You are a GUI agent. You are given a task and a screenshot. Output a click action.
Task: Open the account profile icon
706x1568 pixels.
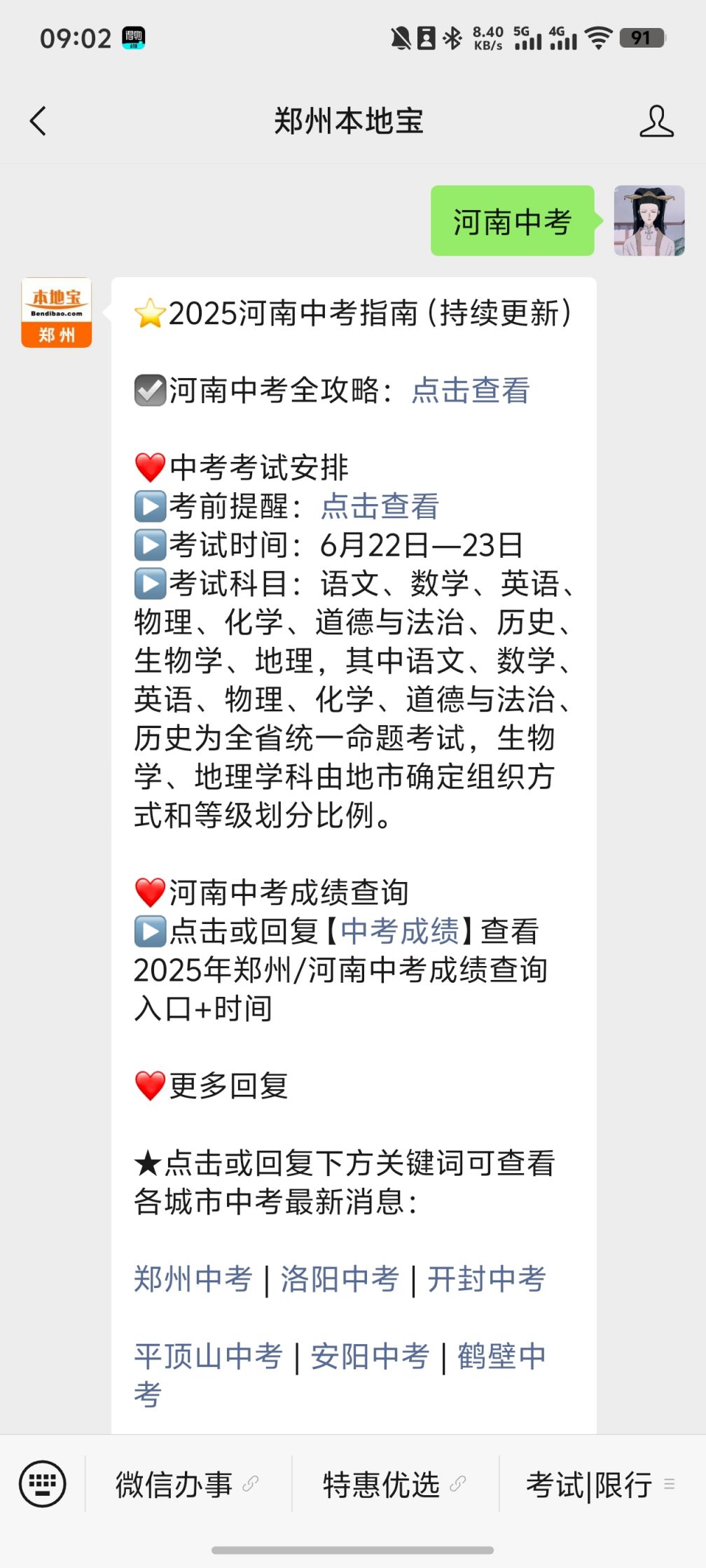tap(656, 121)
